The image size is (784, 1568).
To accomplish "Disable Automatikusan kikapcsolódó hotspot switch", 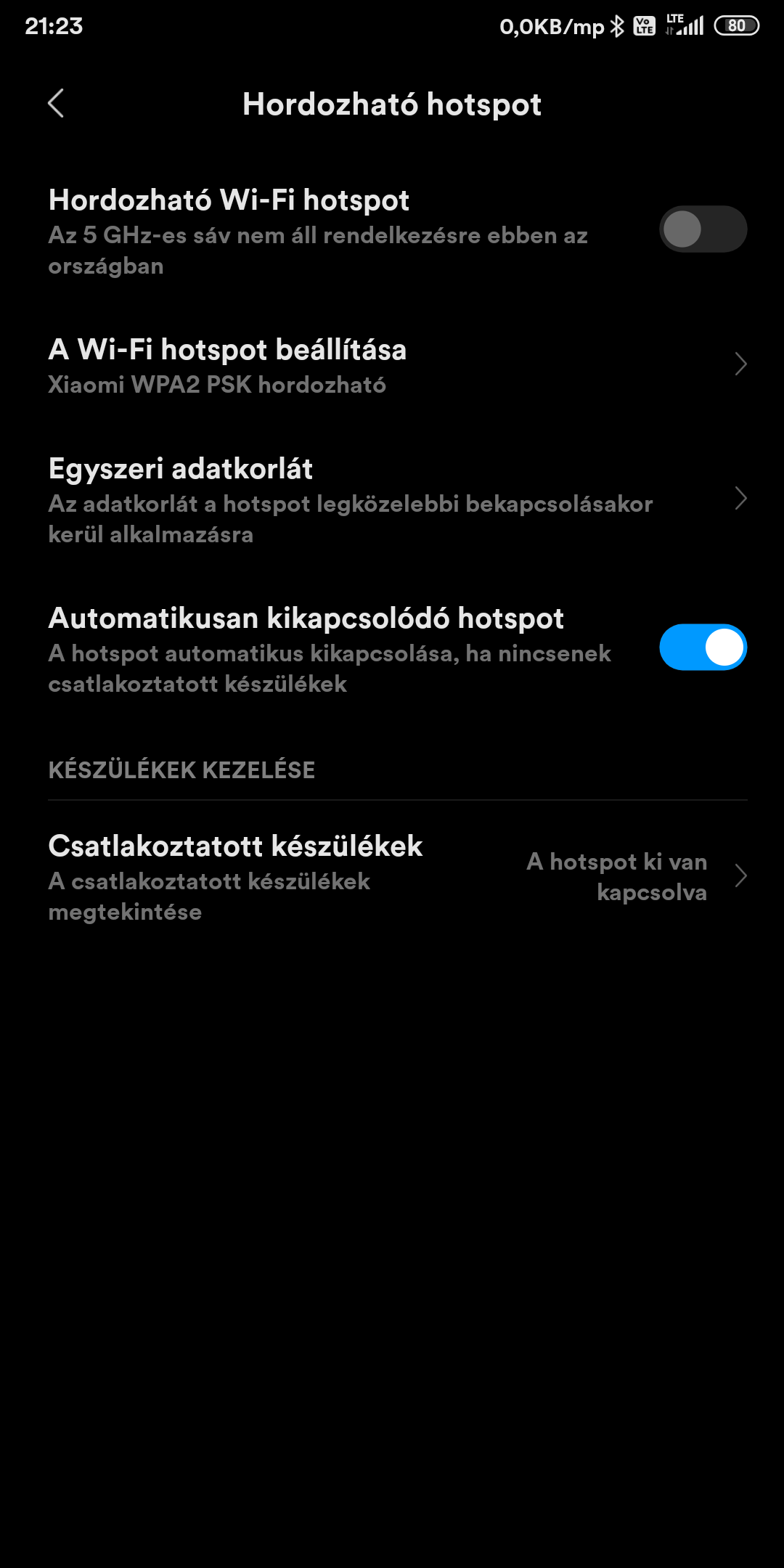I will (703, 647).
